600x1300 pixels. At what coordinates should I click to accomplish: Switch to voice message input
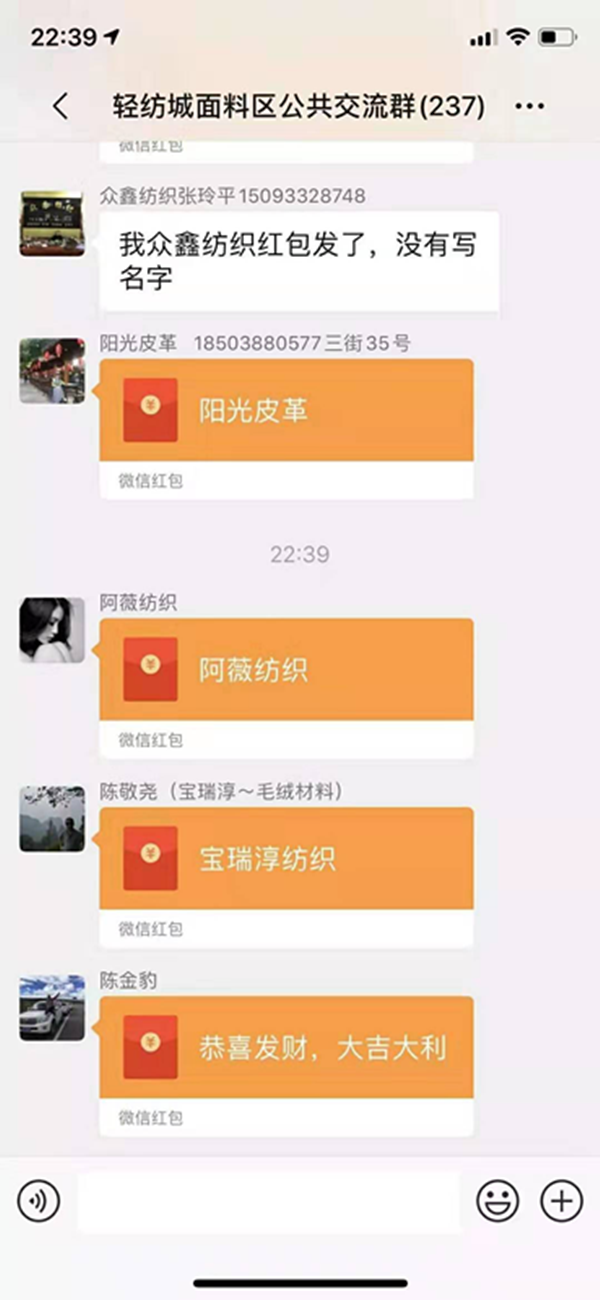point(39,1201)
